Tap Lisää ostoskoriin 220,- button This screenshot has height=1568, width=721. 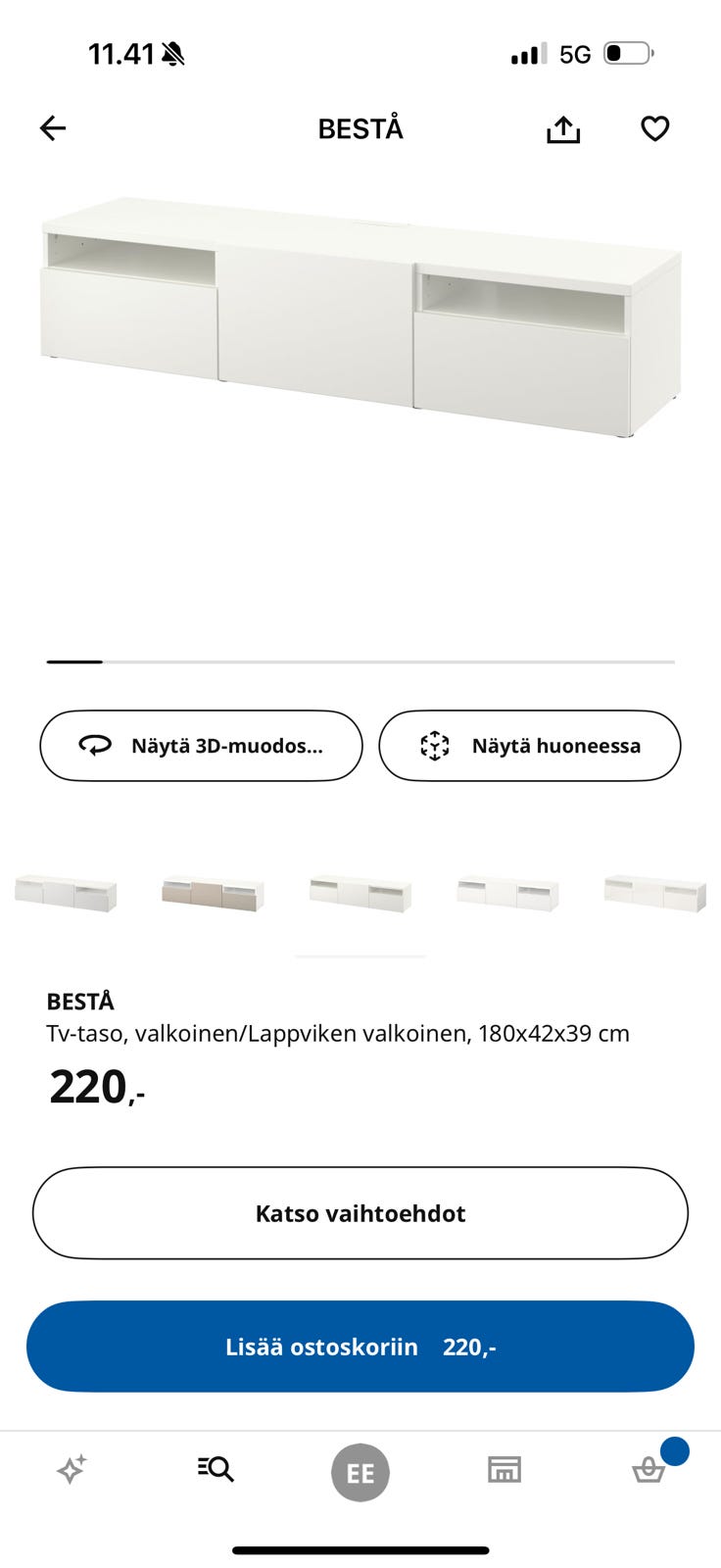(x=360, y=1347)
